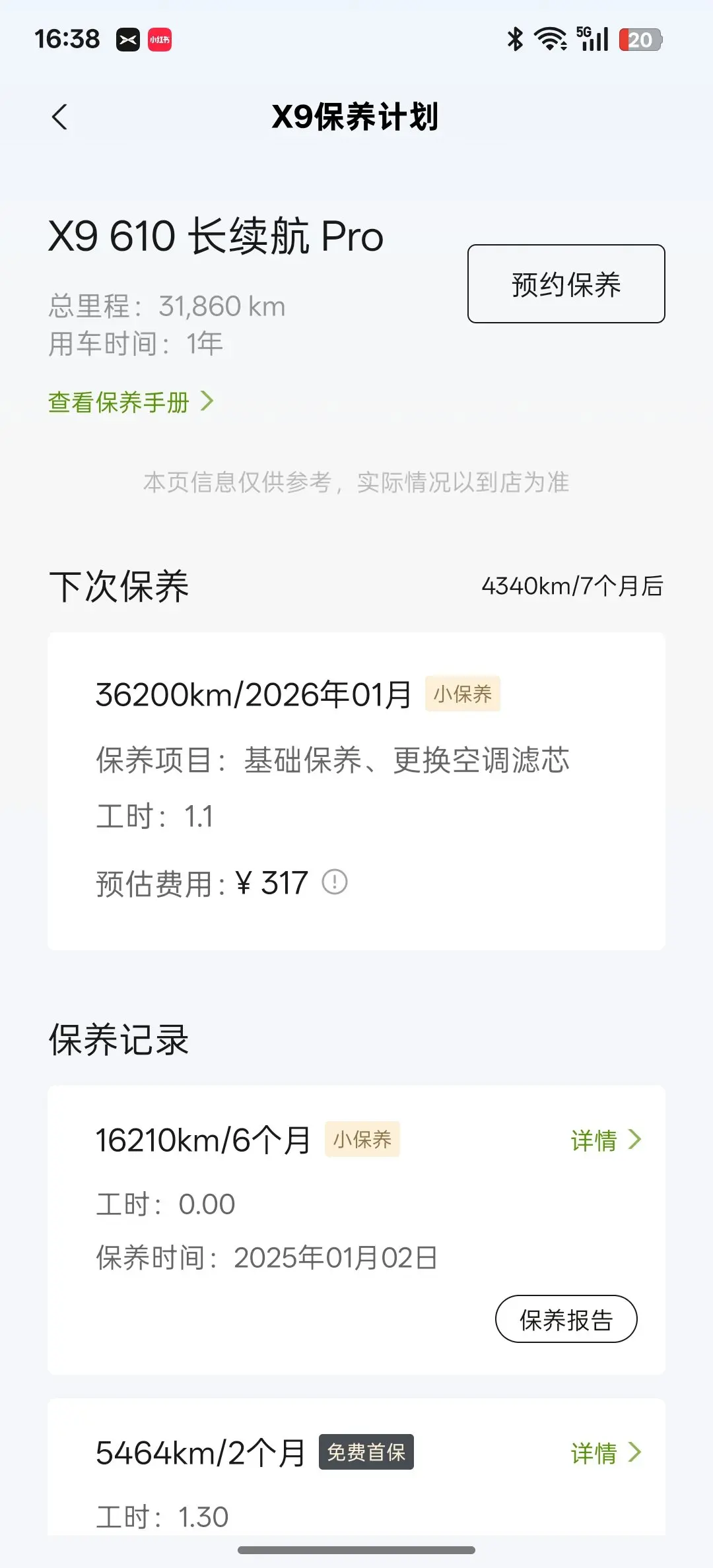Open 详情 for the 5464km/2个月 record

tap(606, 1453)
